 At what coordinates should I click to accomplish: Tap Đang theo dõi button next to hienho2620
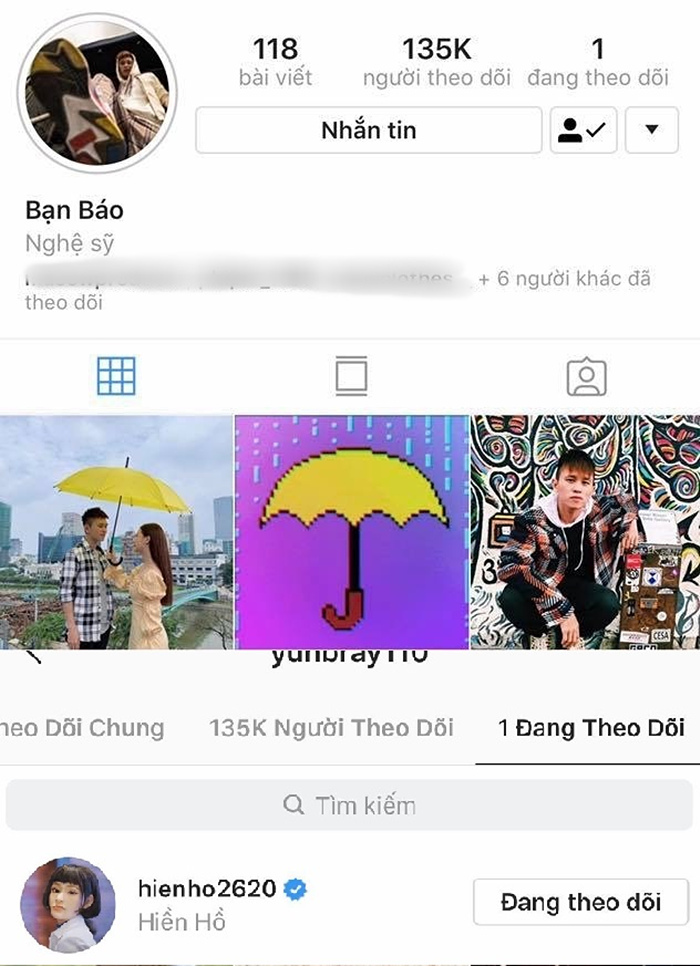point(581,902)
